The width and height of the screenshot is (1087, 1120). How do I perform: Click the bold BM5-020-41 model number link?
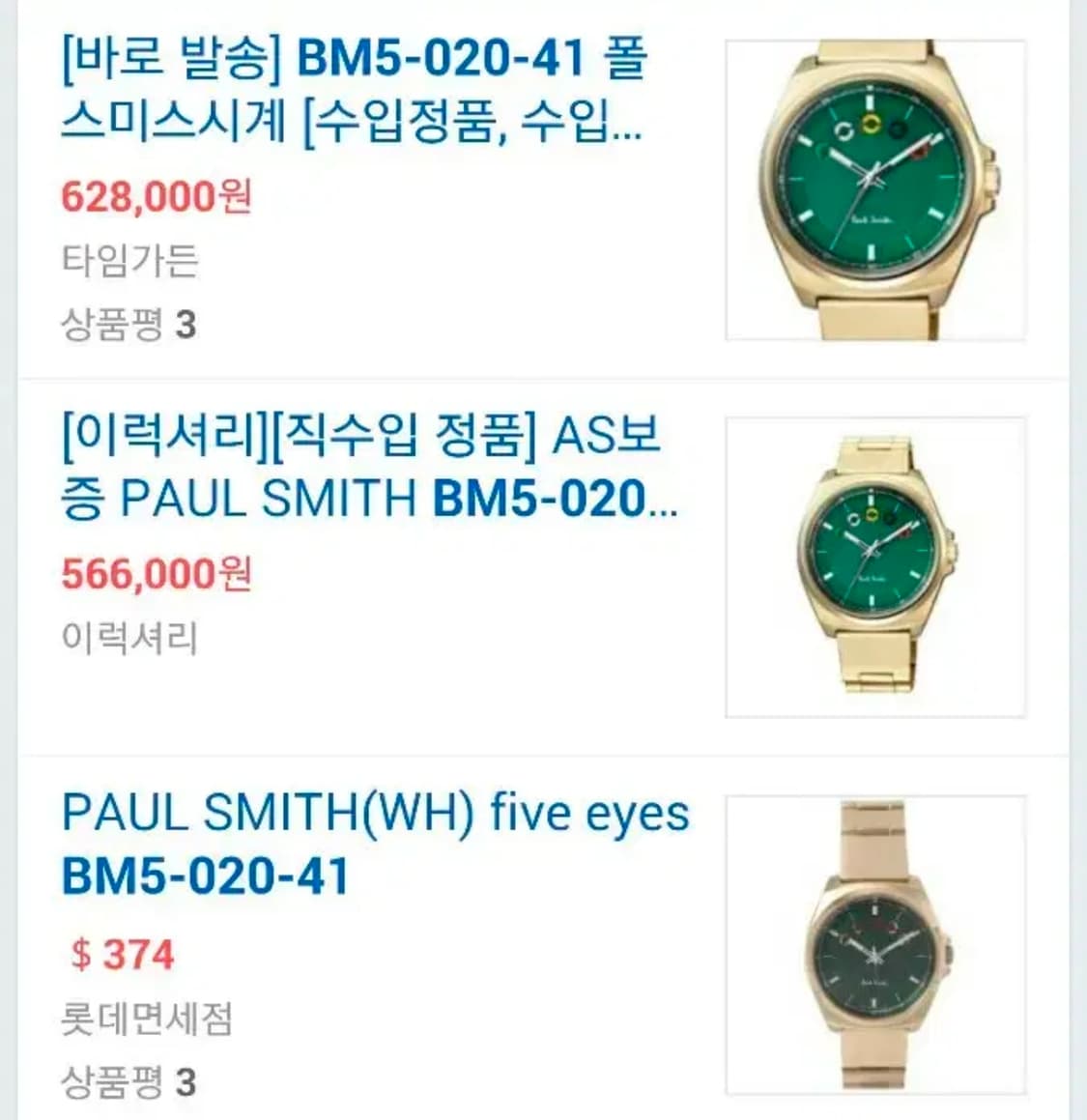[x=208, y=879]
